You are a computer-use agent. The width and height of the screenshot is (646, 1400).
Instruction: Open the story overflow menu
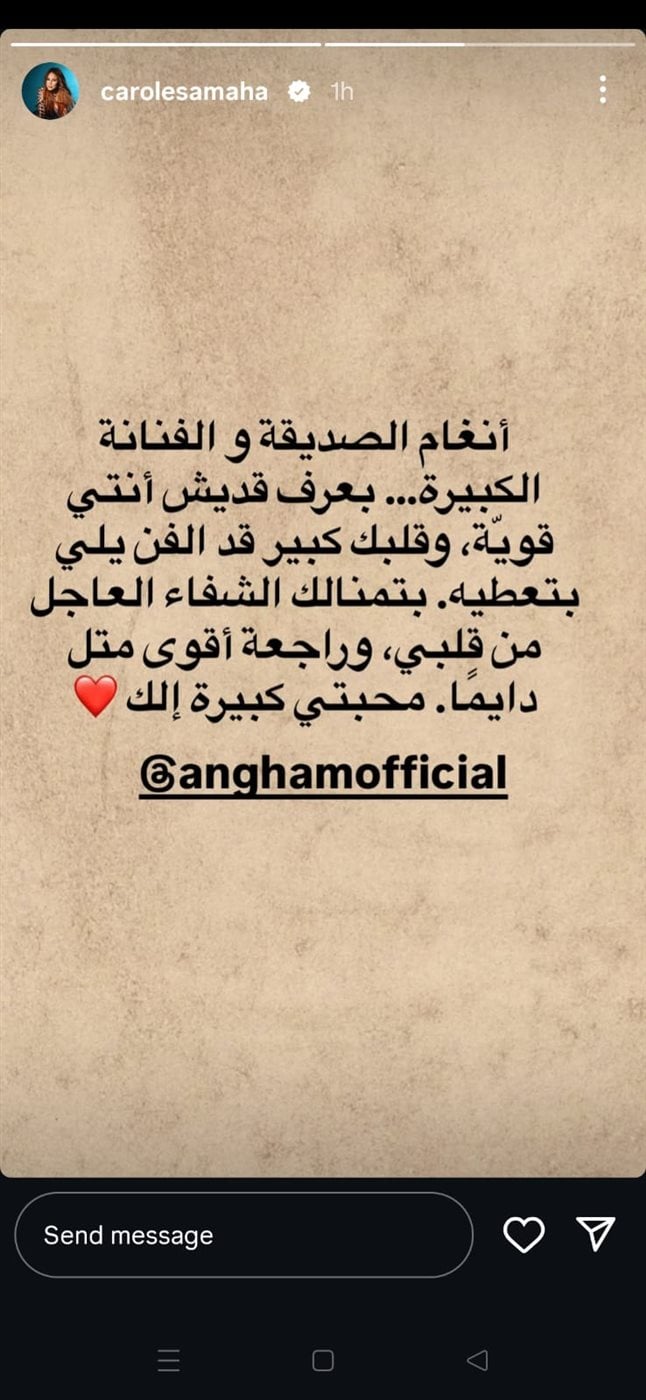(x=602, y=90)
